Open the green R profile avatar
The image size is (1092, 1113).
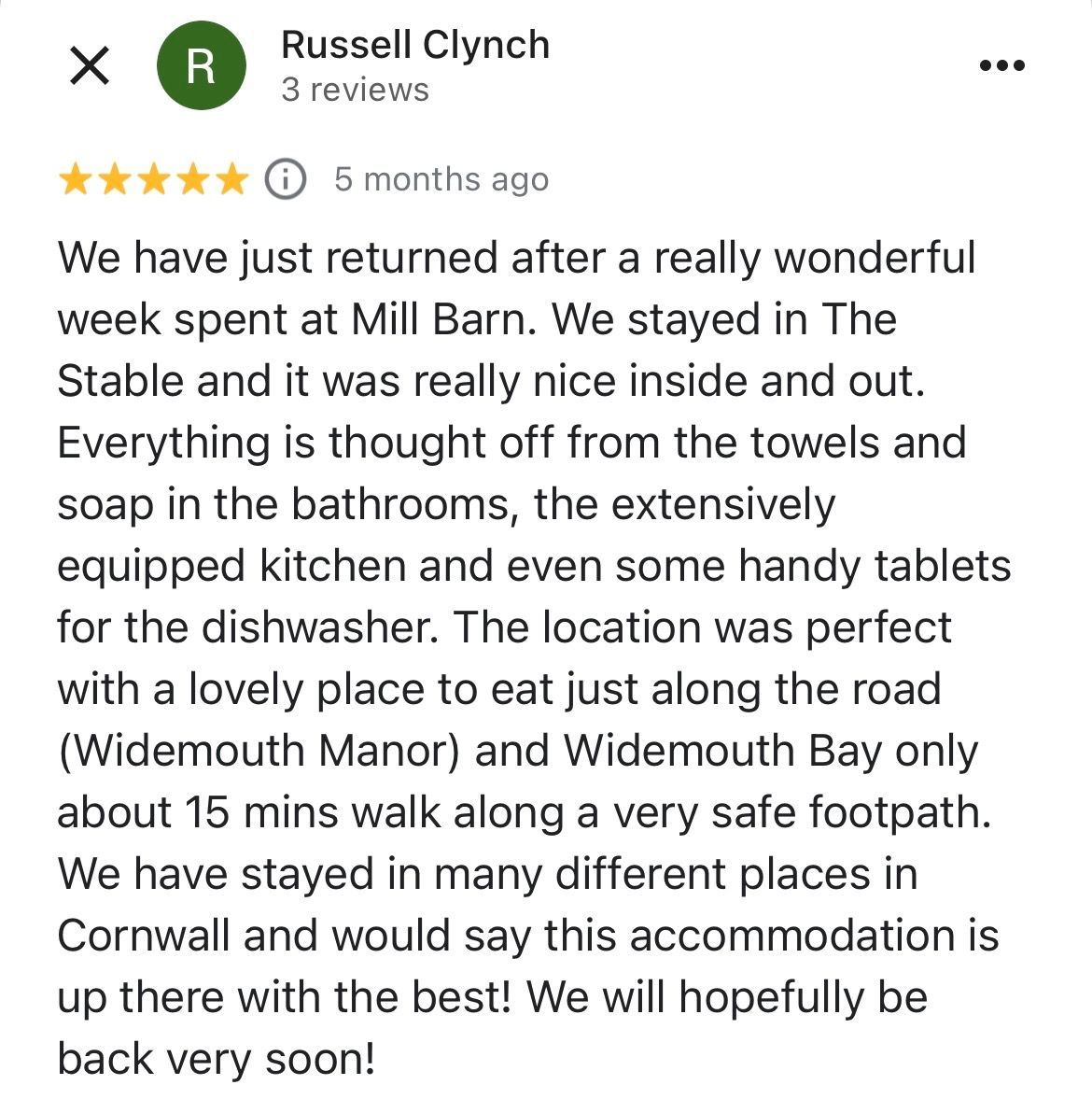pyautogui.click(x=202, y=66)
